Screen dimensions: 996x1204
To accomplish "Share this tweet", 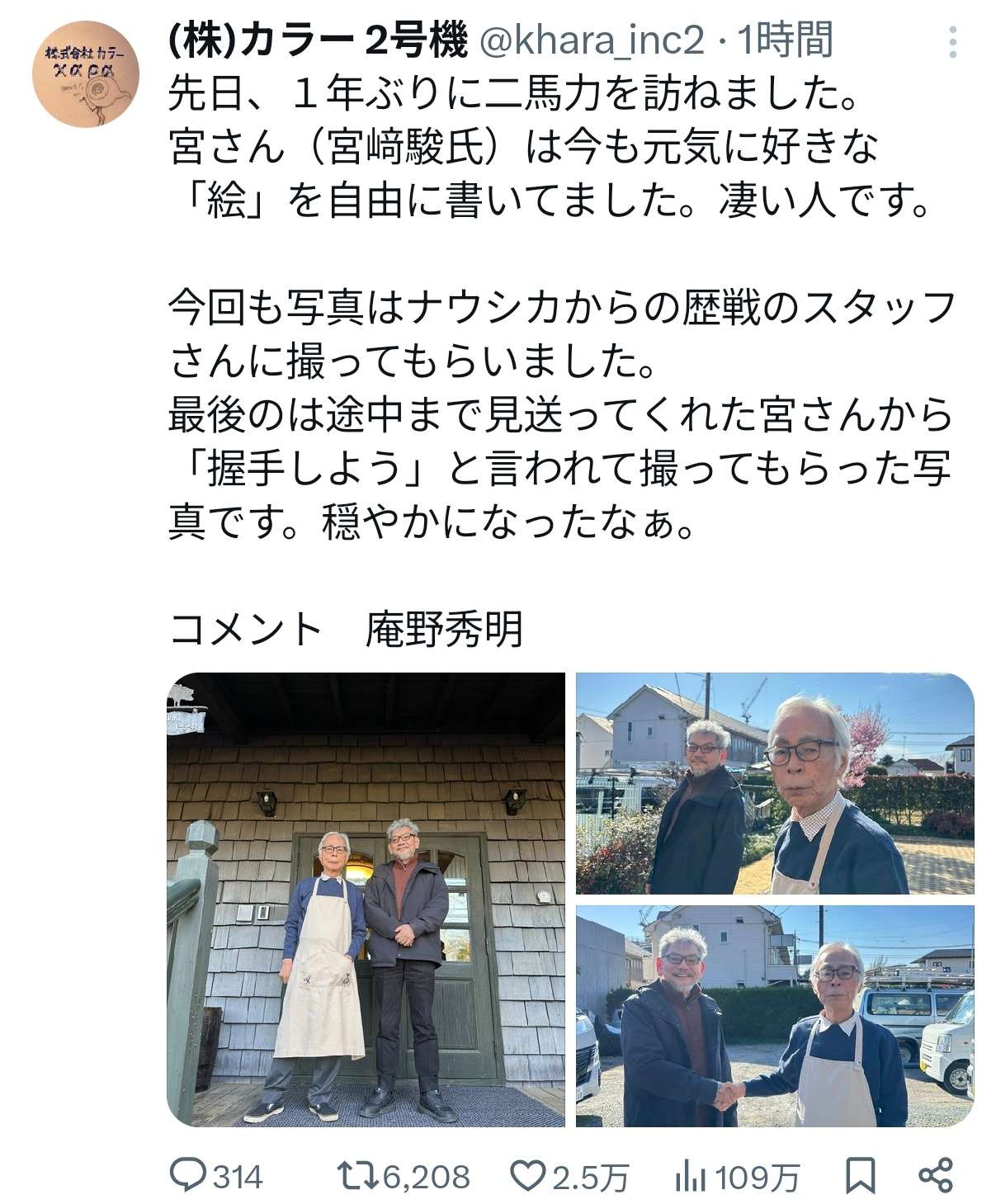I will click(x=935, y=1175).
